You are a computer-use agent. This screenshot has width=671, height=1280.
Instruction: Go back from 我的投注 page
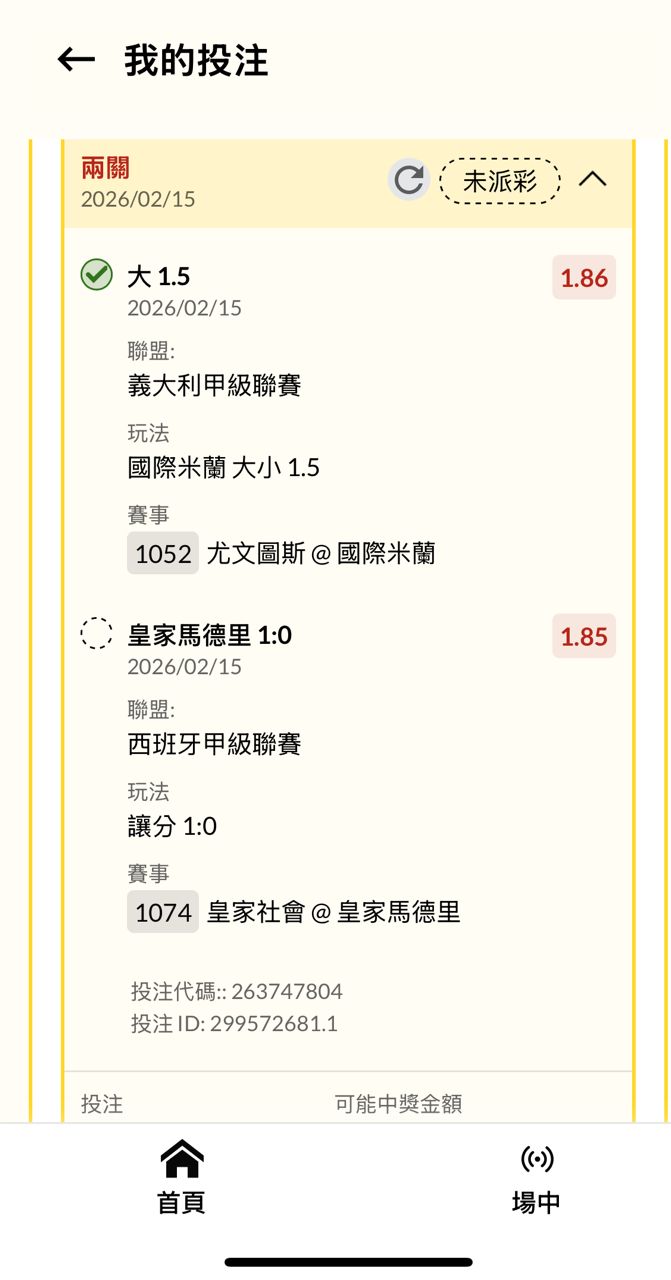tap(76, 60)
